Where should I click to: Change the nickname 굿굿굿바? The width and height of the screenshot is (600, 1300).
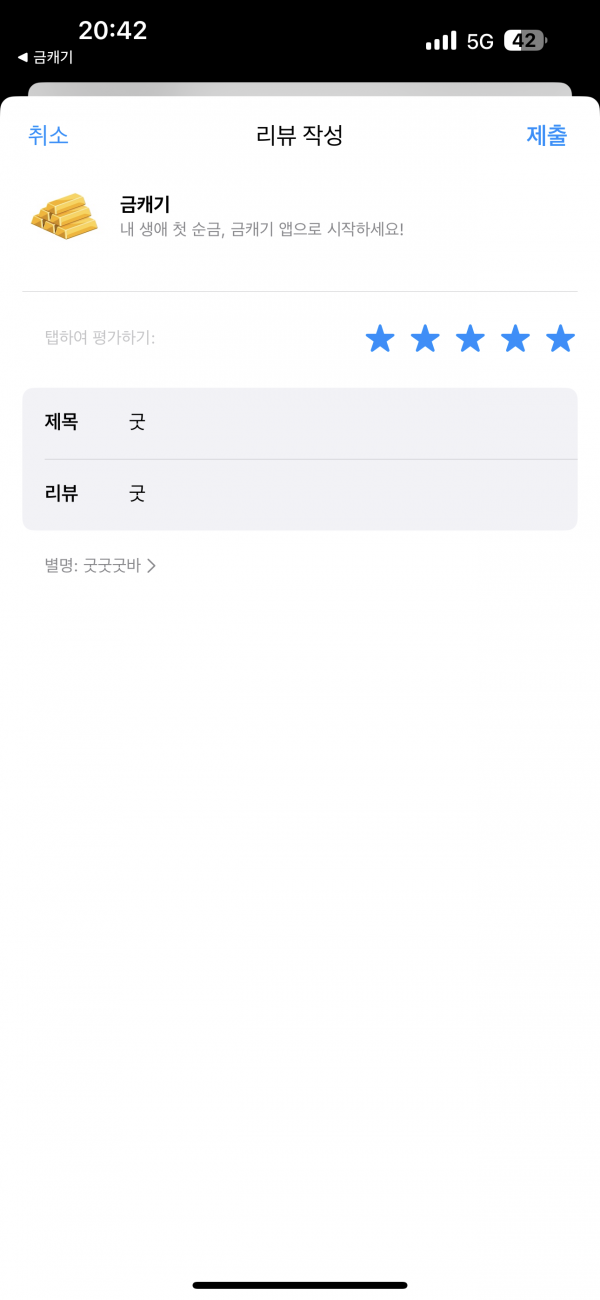click(x=100, y=566)
